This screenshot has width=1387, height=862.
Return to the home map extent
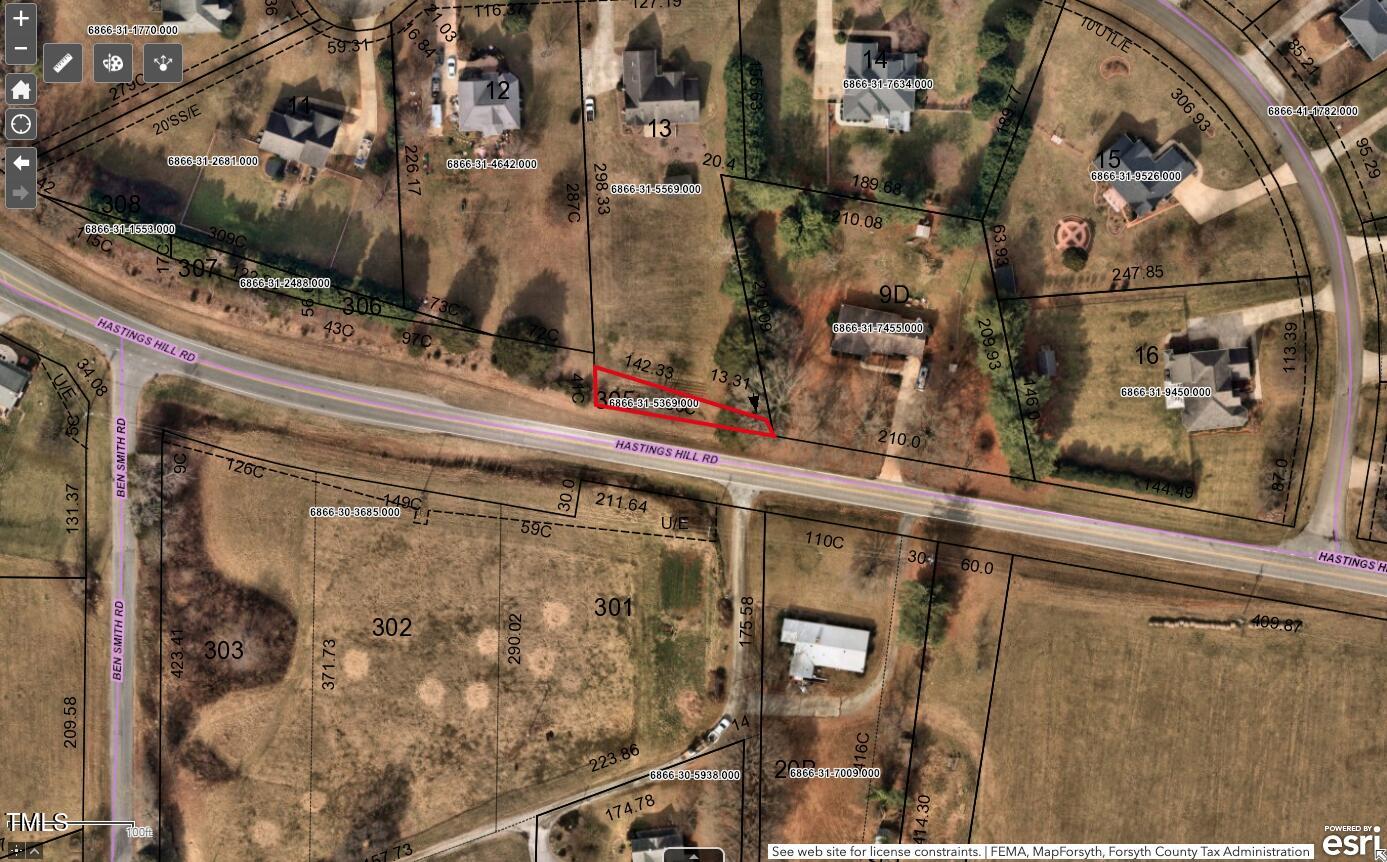(x=21, y=90)
